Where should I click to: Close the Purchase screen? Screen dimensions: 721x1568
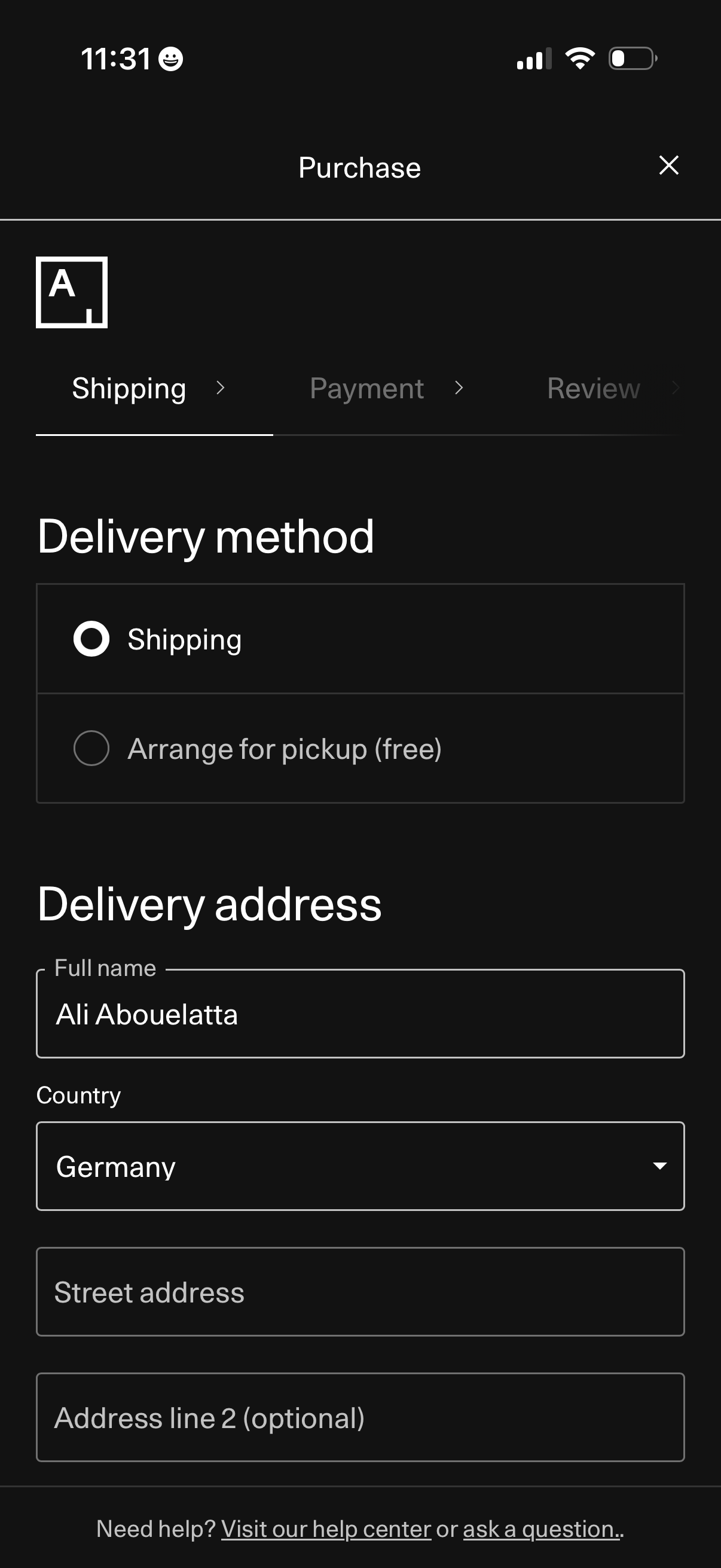click(668, 165)
